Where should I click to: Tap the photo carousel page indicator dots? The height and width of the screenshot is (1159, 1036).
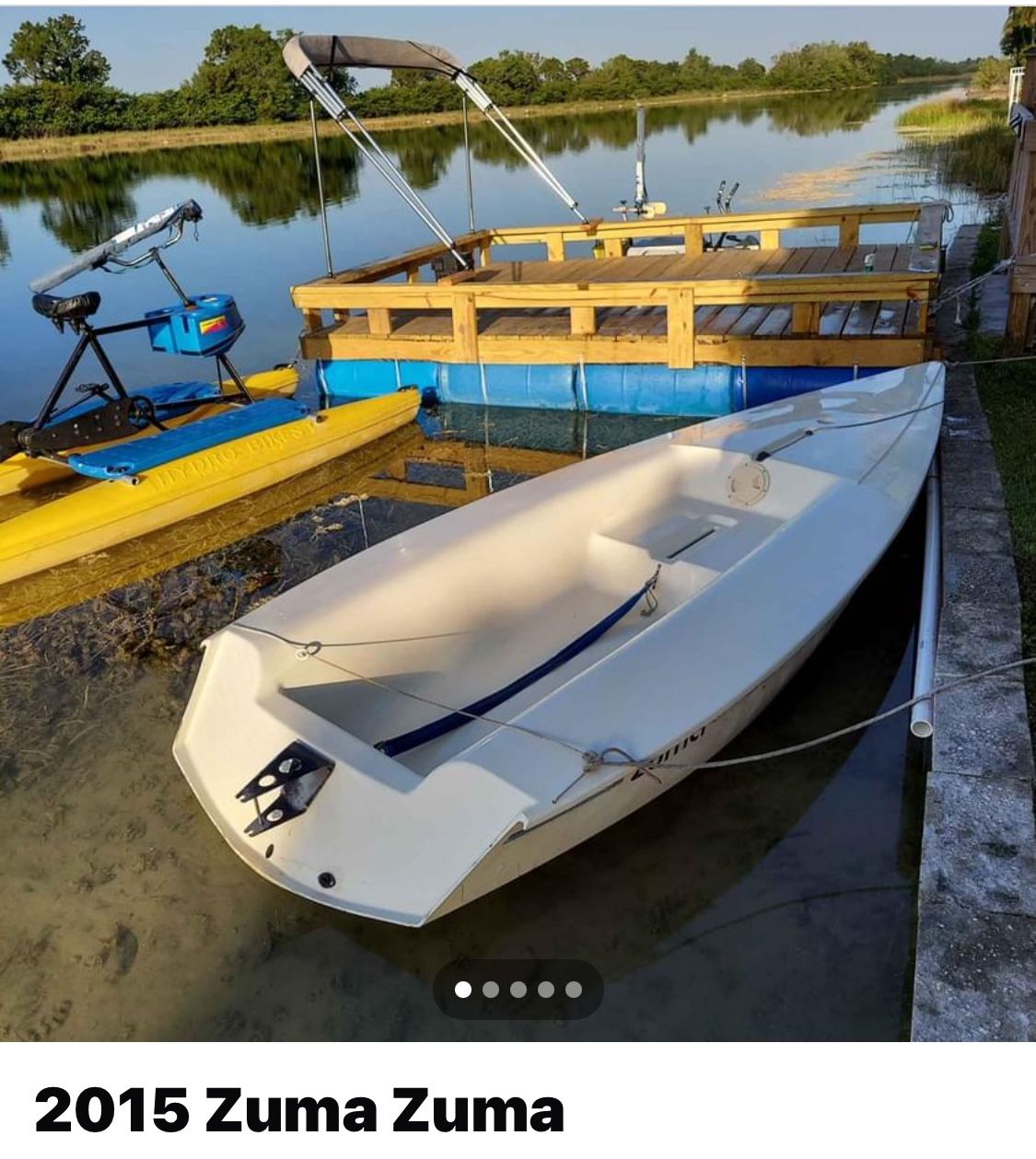518,990
